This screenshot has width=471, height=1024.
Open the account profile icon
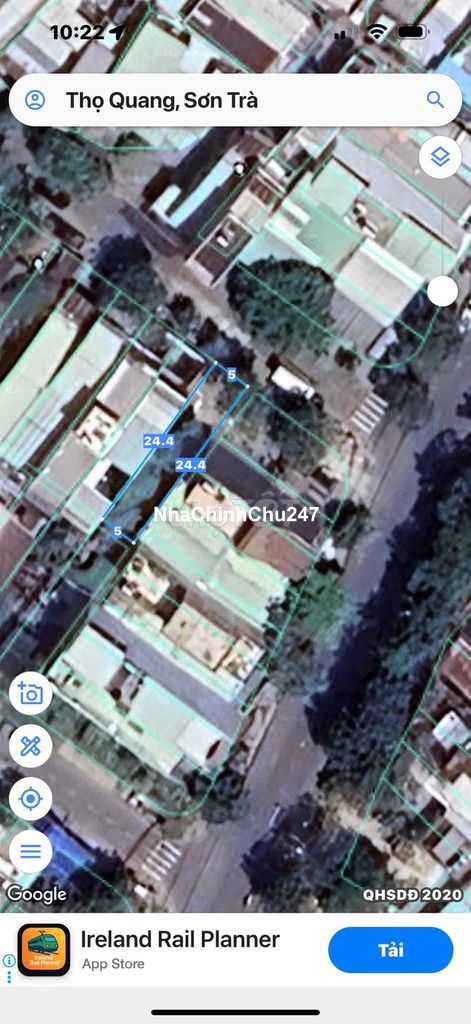[x=35, y=100]
